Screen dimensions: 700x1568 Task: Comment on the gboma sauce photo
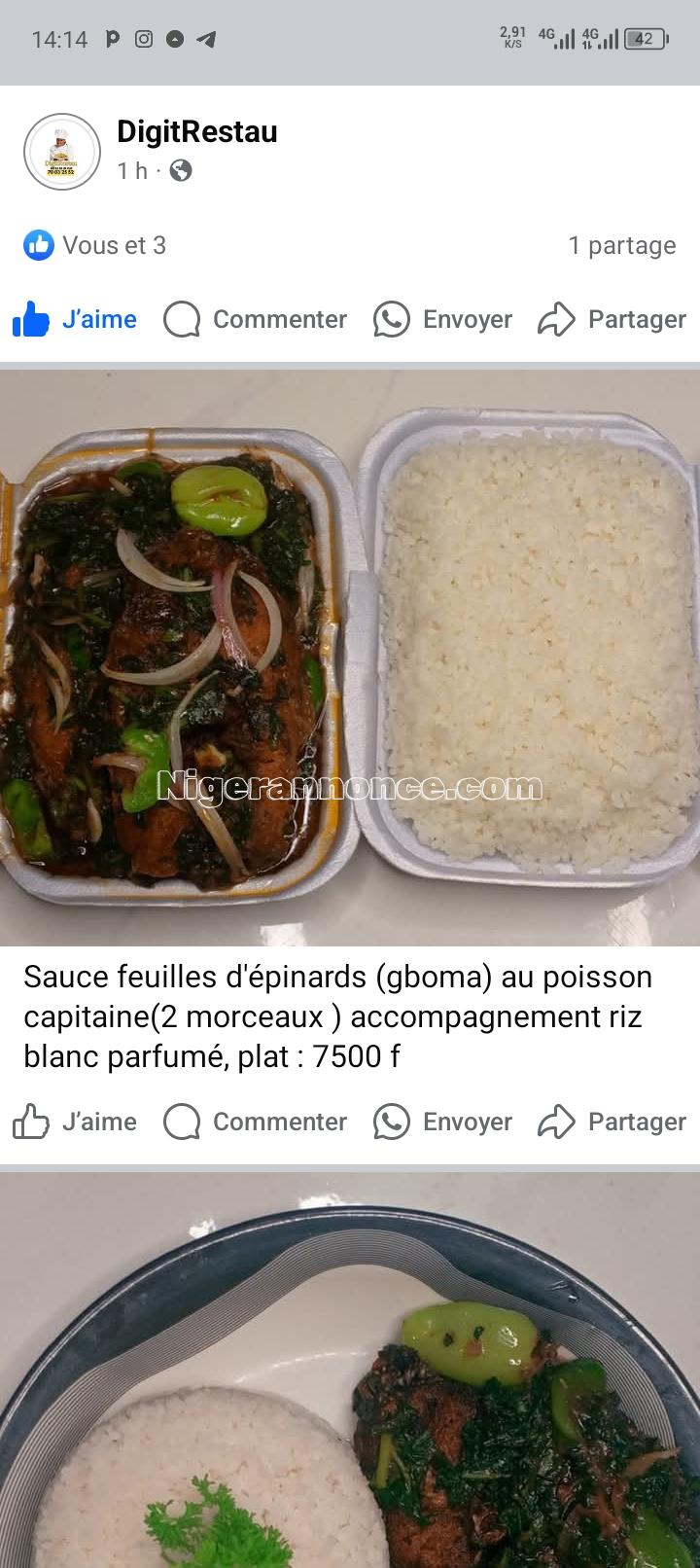(x=255, y=1122)
